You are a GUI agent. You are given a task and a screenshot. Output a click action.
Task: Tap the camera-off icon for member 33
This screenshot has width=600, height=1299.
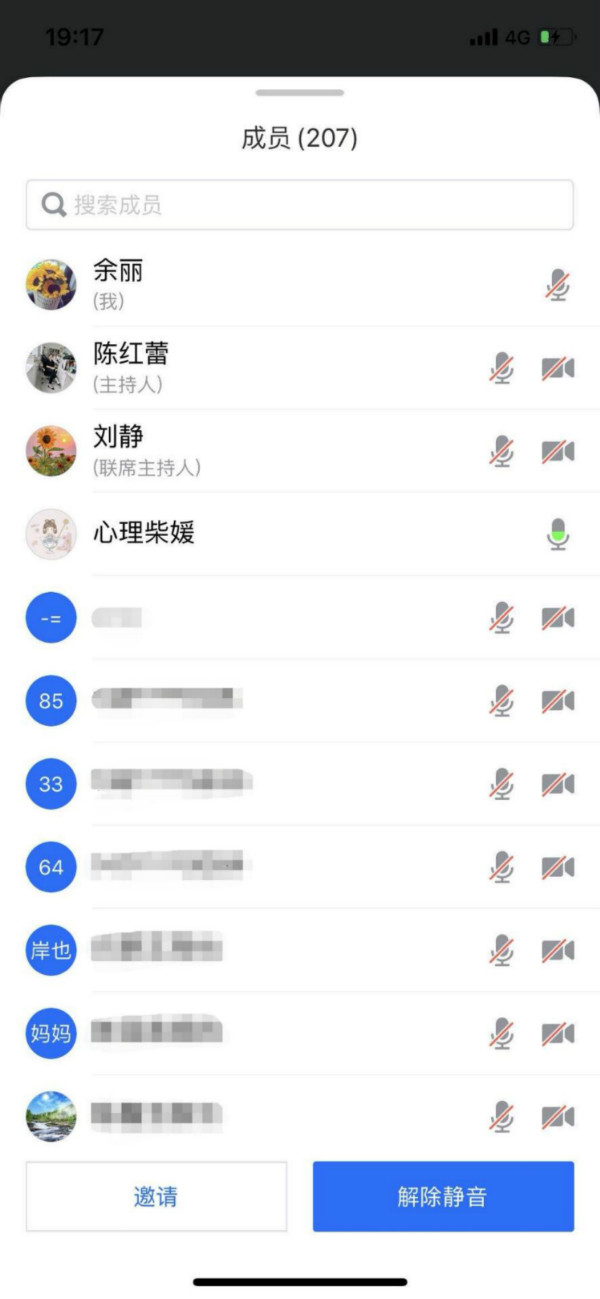(x=558, y=784)
